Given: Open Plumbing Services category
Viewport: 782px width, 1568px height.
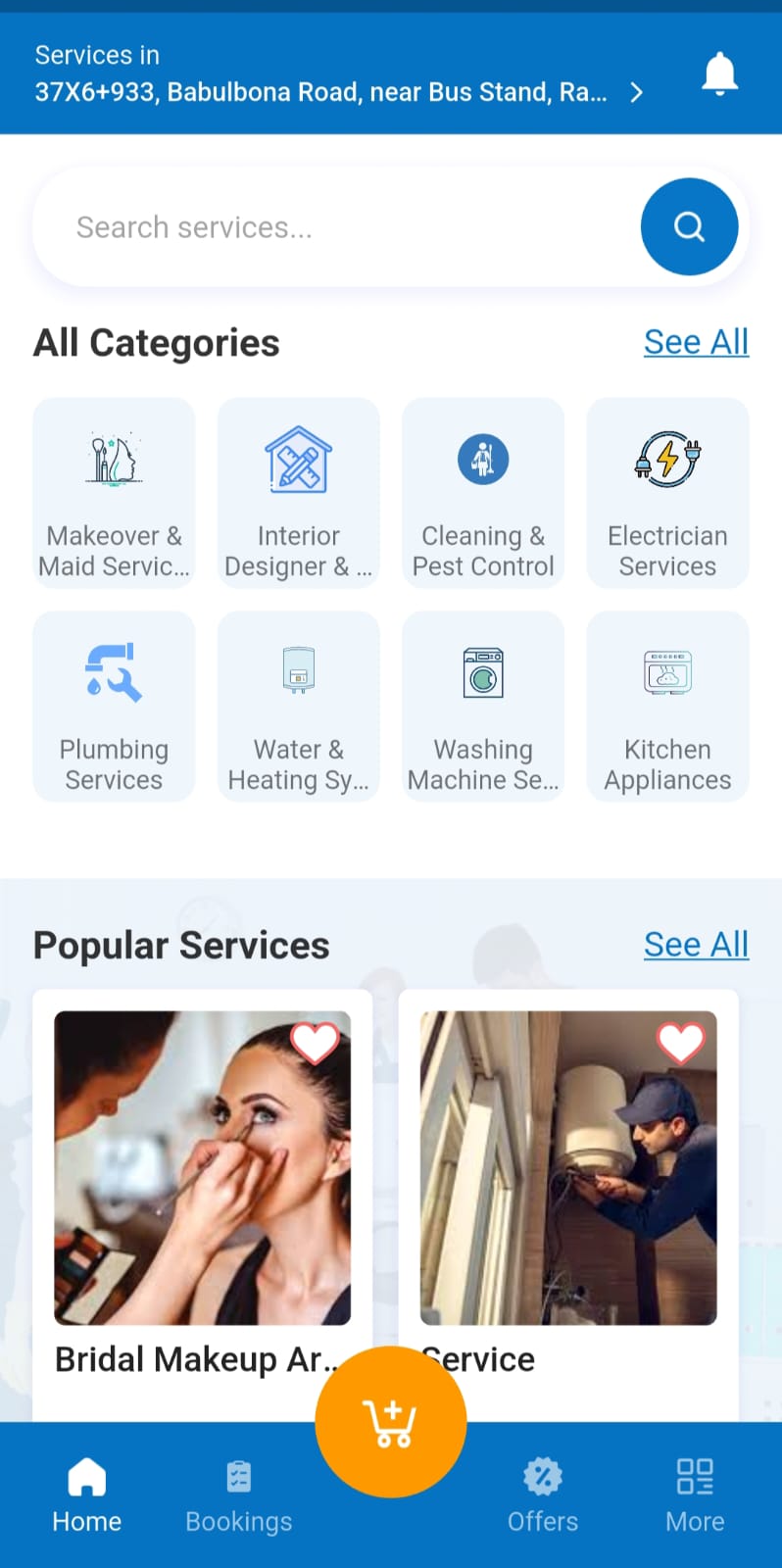Looking at the screenshot, I should click(x=113, y=706).
